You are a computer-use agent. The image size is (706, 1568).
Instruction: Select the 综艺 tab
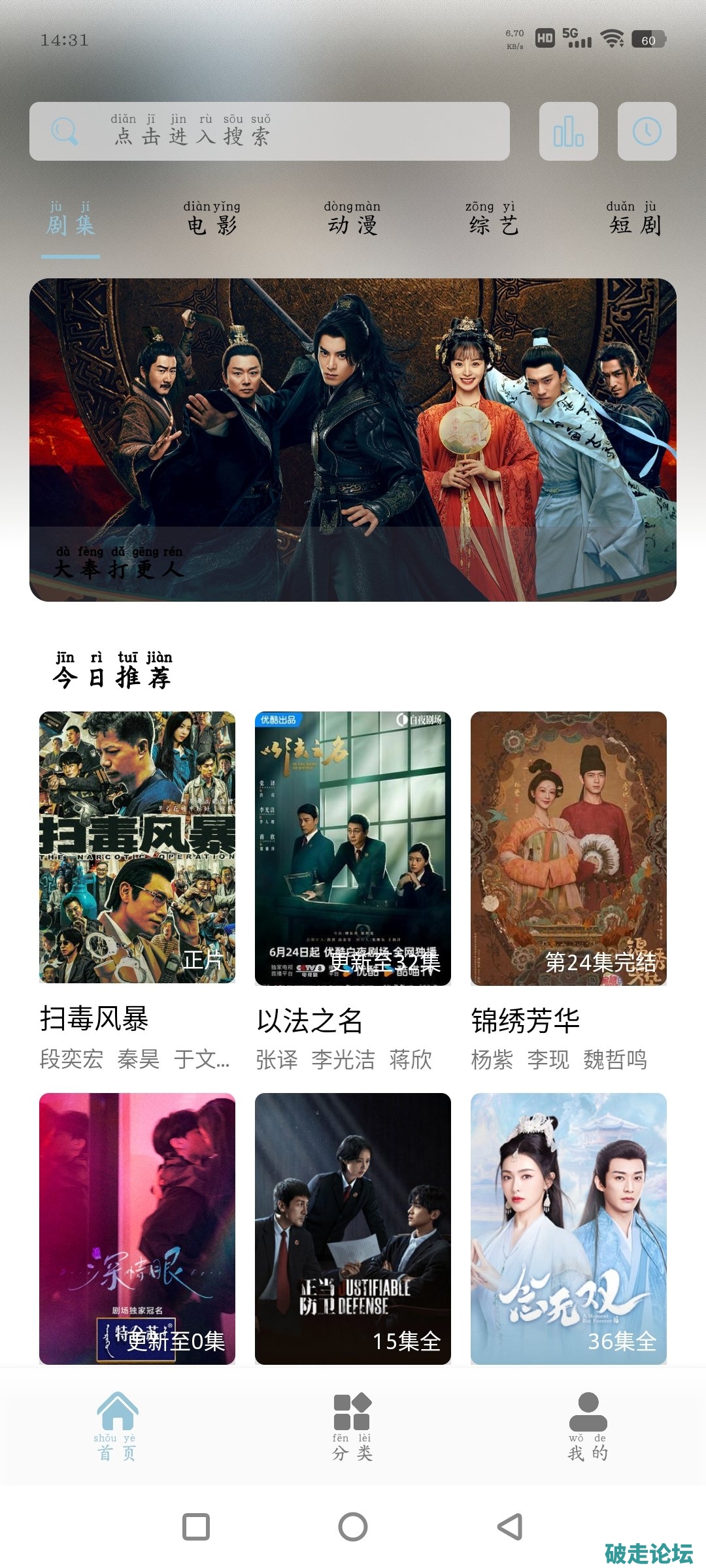pyautogui.click(x=493, y=219)
